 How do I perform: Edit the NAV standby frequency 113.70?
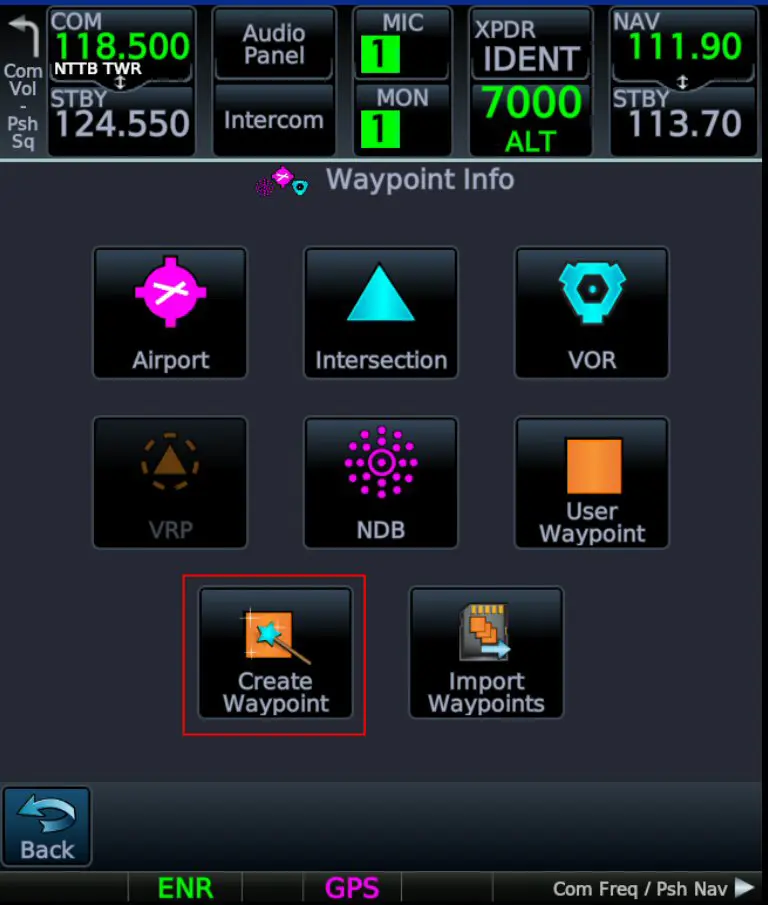click(x=683, y=120)
